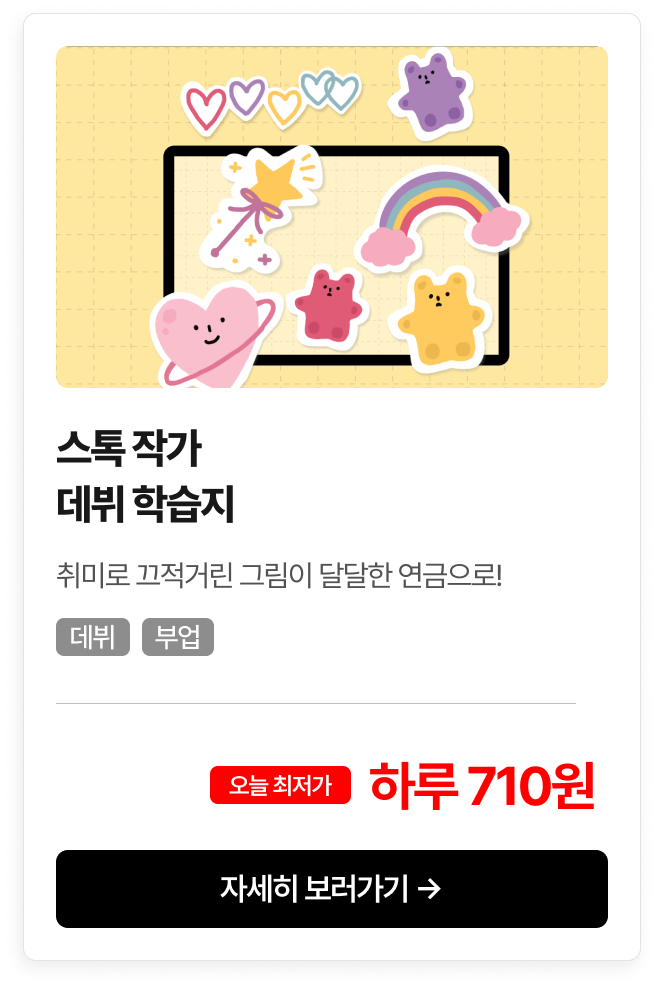Viewport: 657px width, 987px height.
Task: Open the 스톡 작가 데뷔 학습지 sticker image
Action: tap(331, 216)
